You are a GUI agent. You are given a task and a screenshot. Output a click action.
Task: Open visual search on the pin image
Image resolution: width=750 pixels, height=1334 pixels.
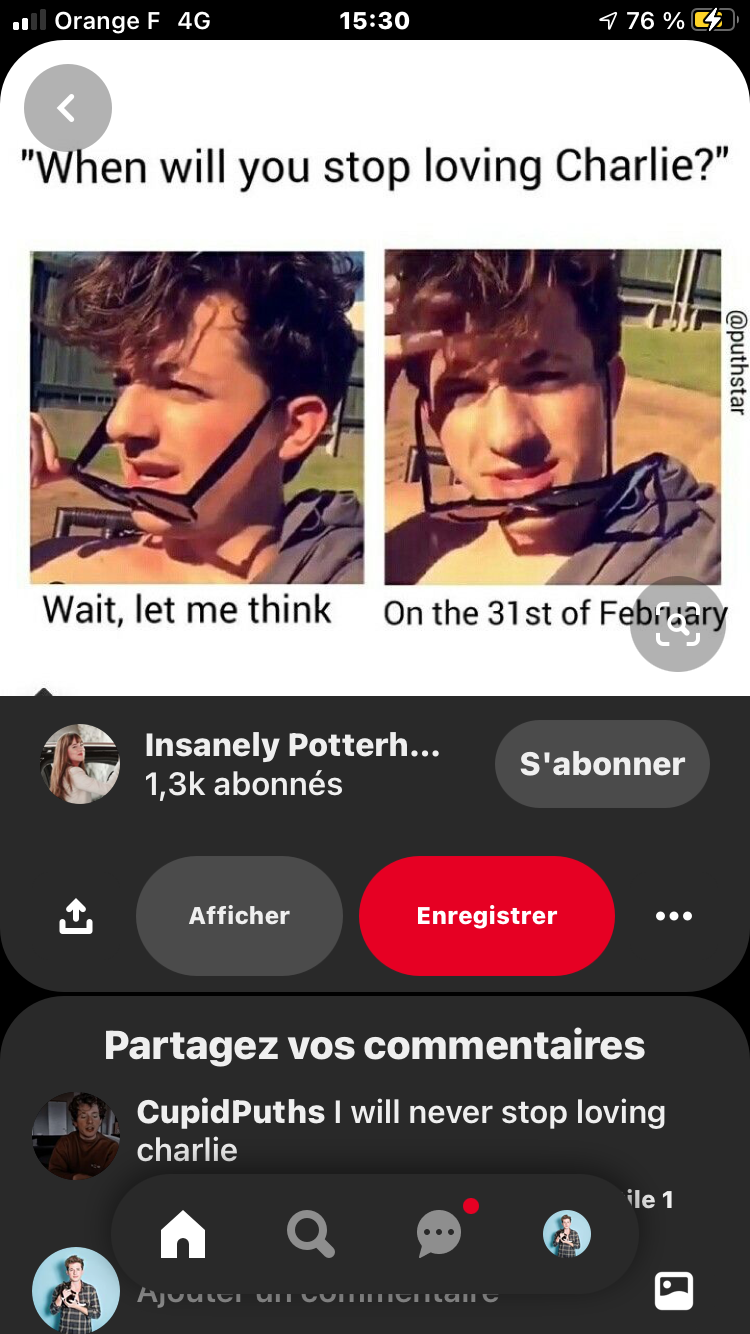(x=677, y=624)
